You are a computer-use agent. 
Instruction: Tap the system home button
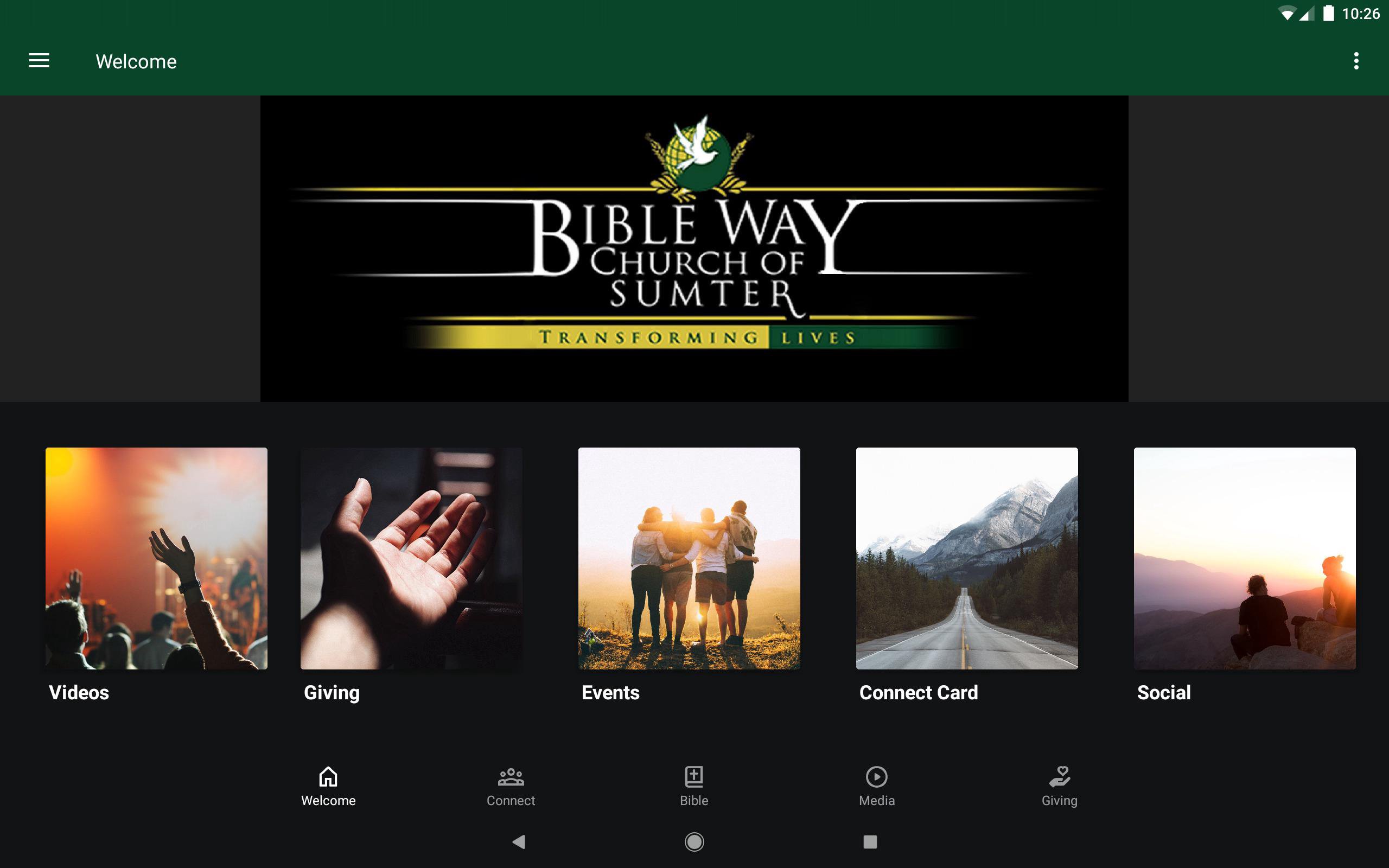tap(694, 841)
